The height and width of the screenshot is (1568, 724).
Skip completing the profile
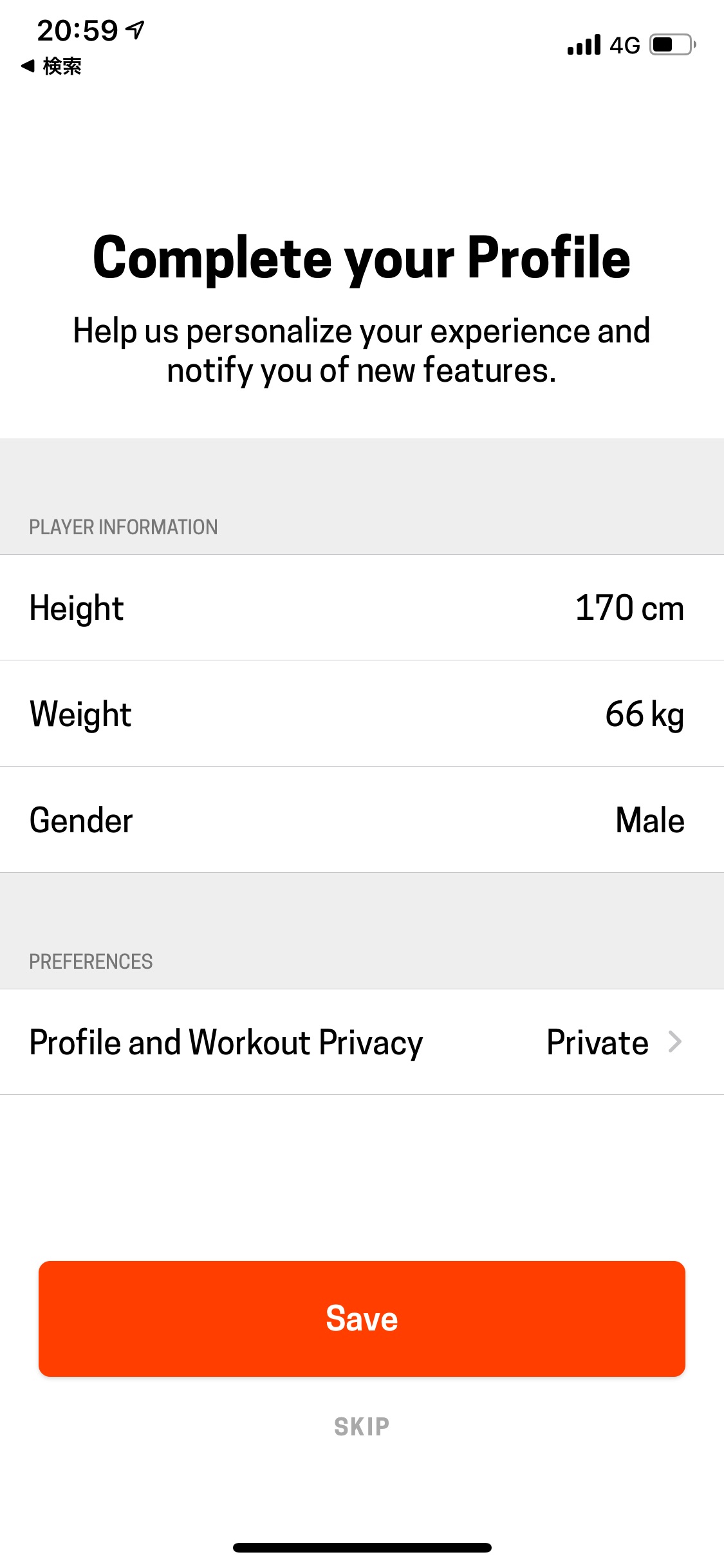click(362, 1426)
